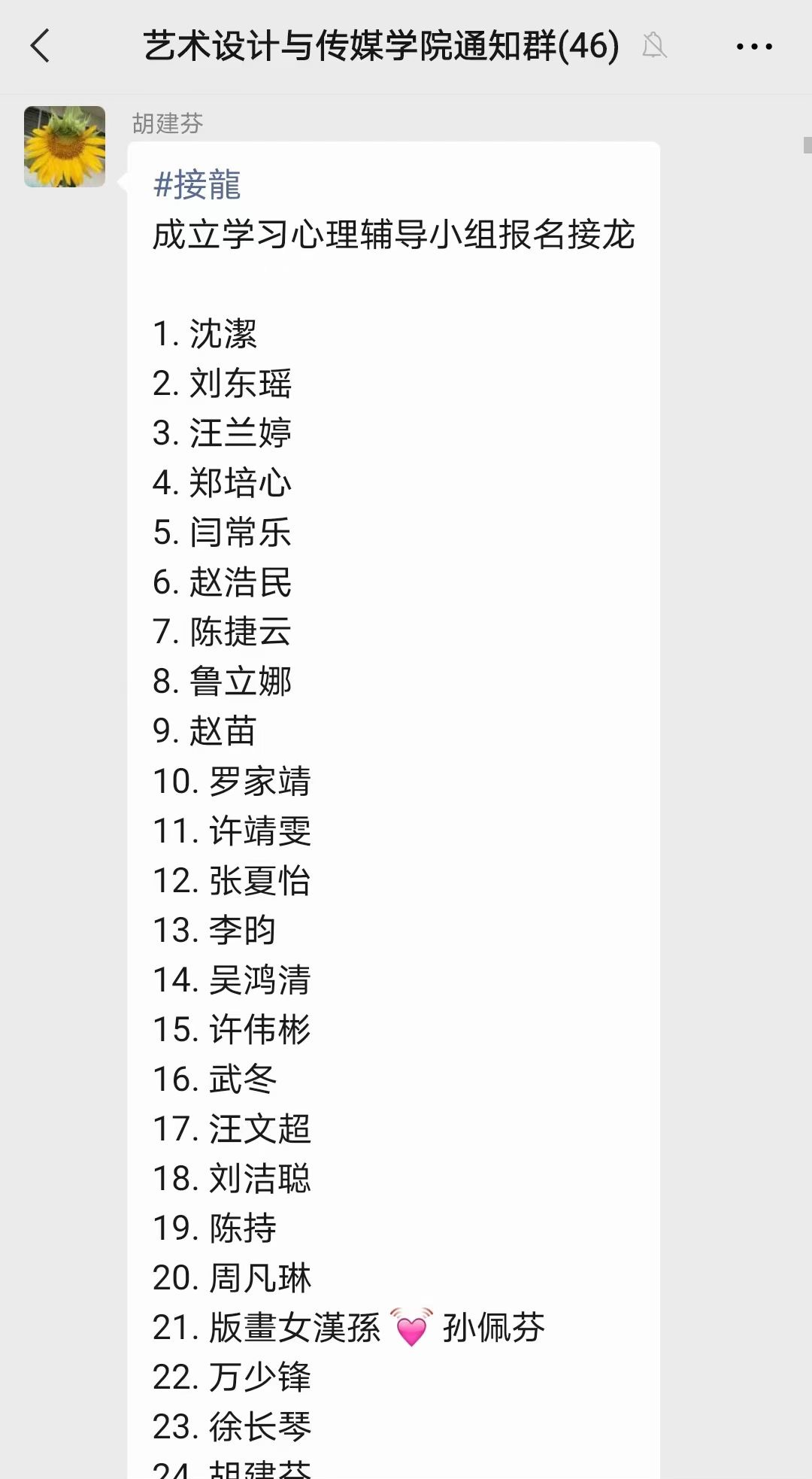Open 胡建芬's sunflower avatar profile
812x1479 pixels.
tap(65, 147)
